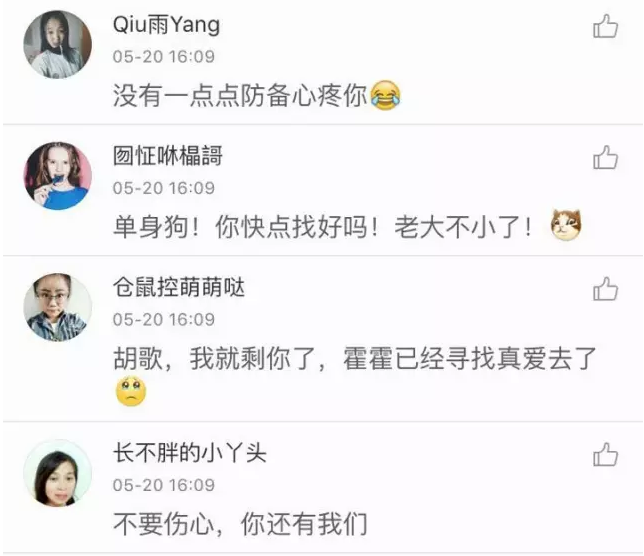
Task: Open 长不胖的小丫头's profile avatar
Action: (58, 472)
